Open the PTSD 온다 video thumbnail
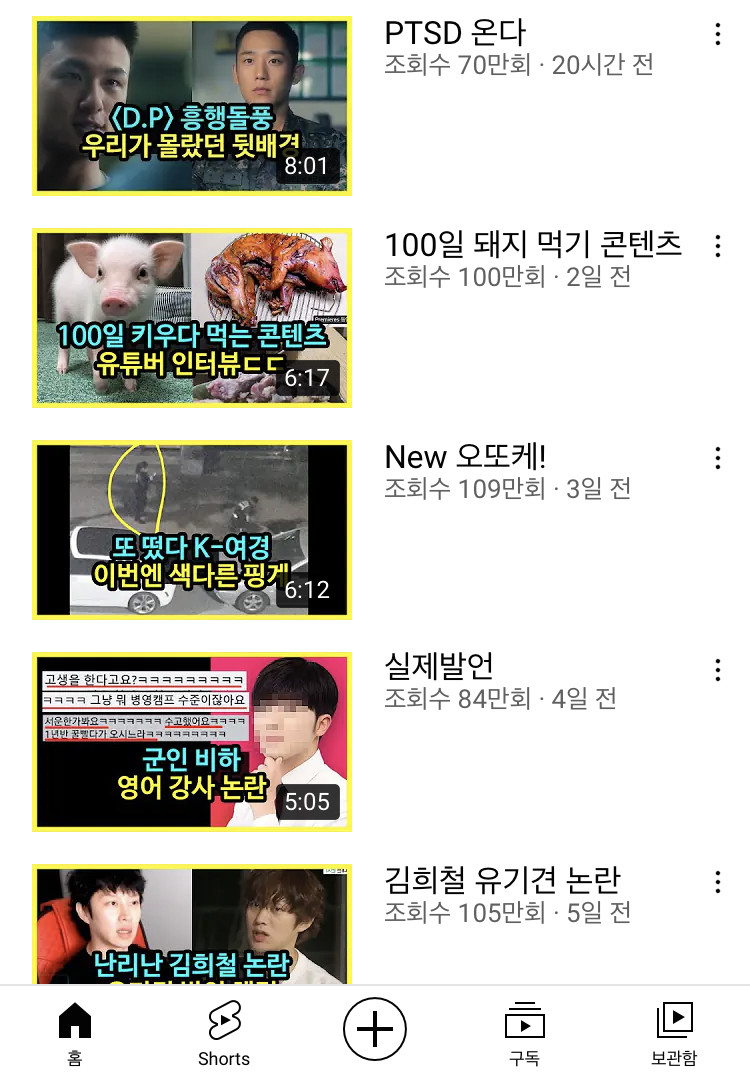 tap(191, 105)
